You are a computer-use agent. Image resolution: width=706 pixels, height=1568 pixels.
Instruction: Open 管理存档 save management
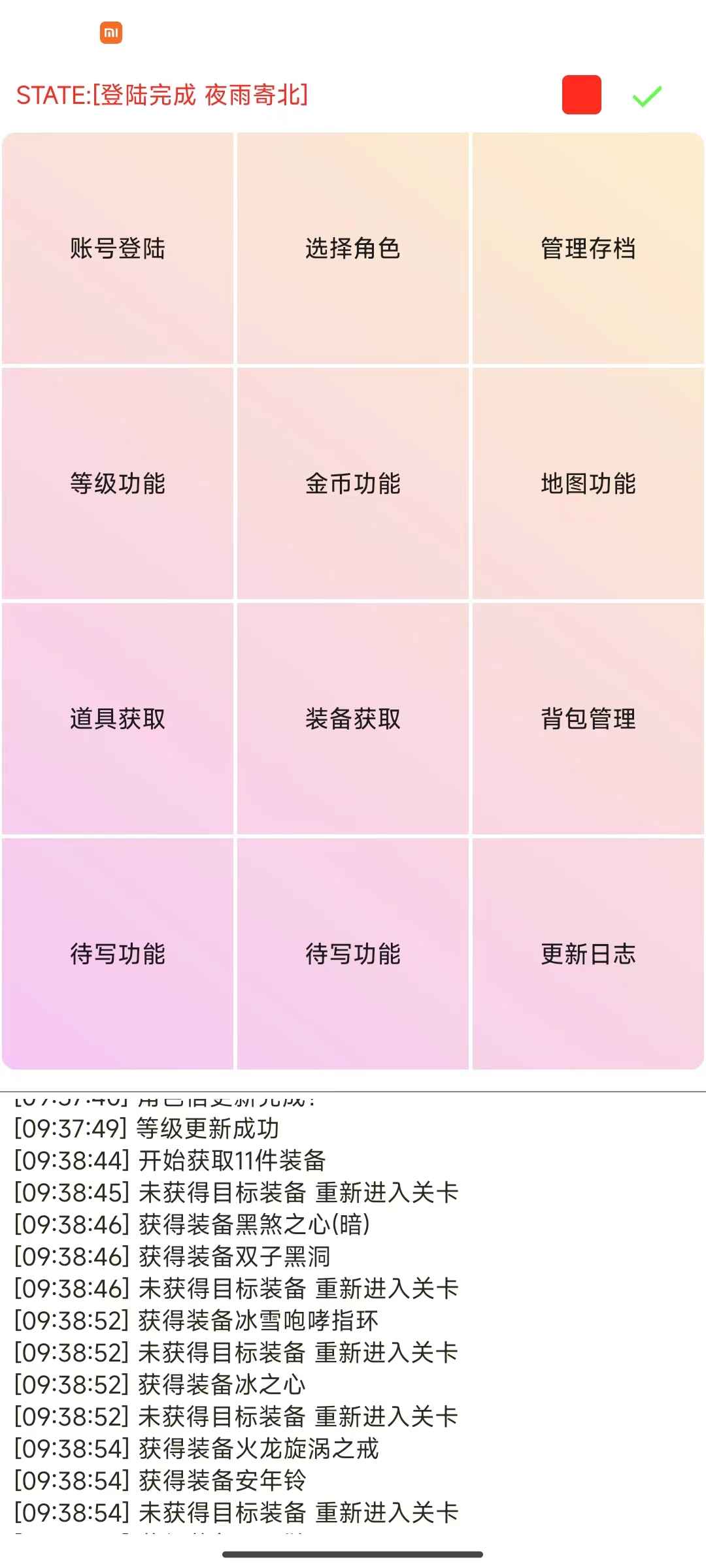588,248
